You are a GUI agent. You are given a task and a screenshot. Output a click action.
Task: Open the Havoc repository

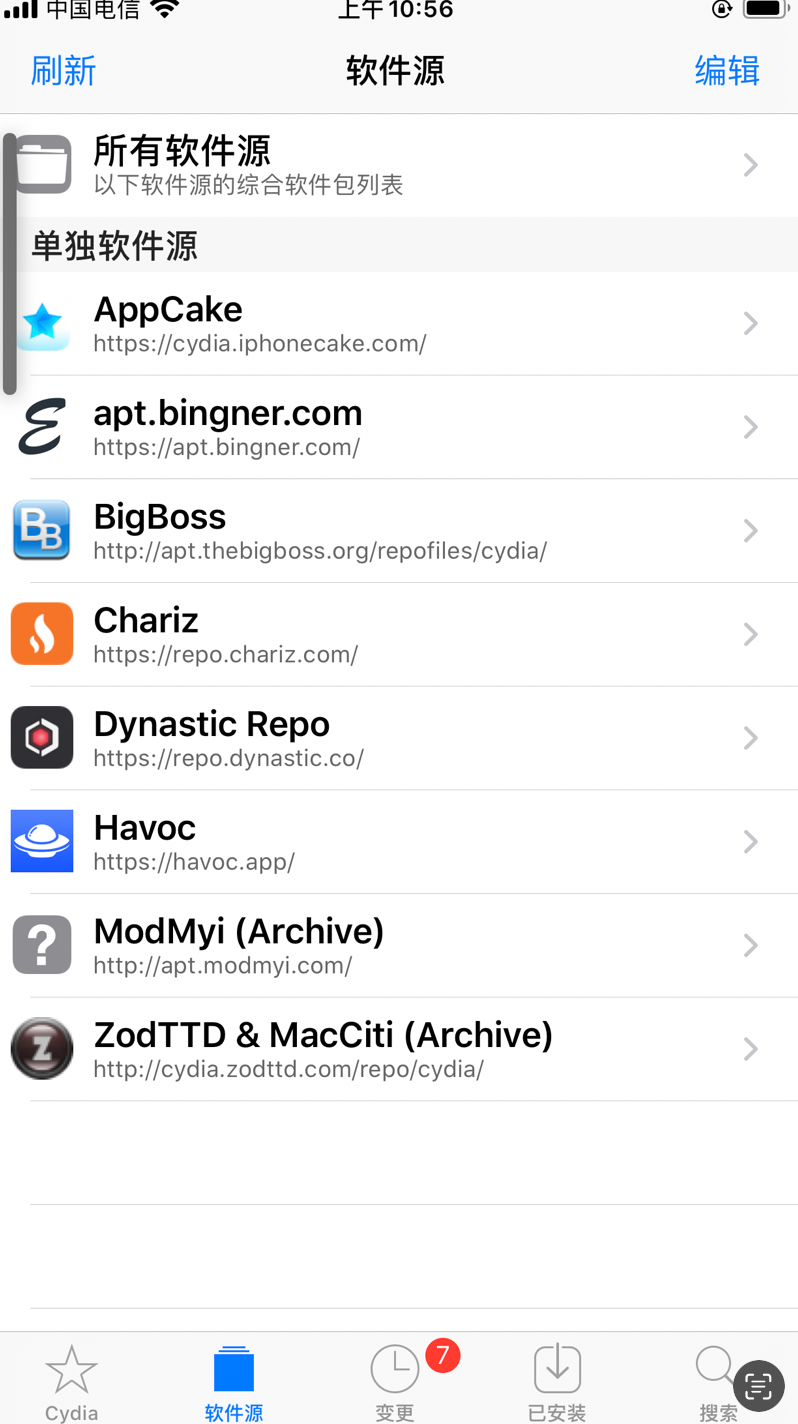point(400,842)
